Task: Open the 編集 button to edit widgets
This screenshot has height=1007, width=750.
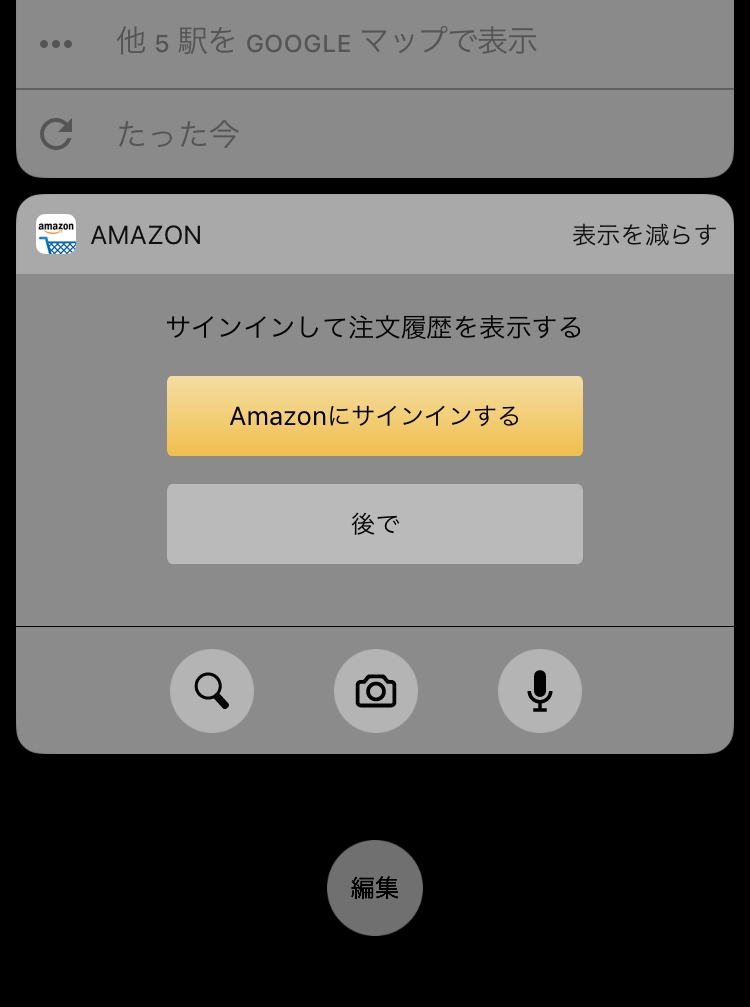Action: 375,888
